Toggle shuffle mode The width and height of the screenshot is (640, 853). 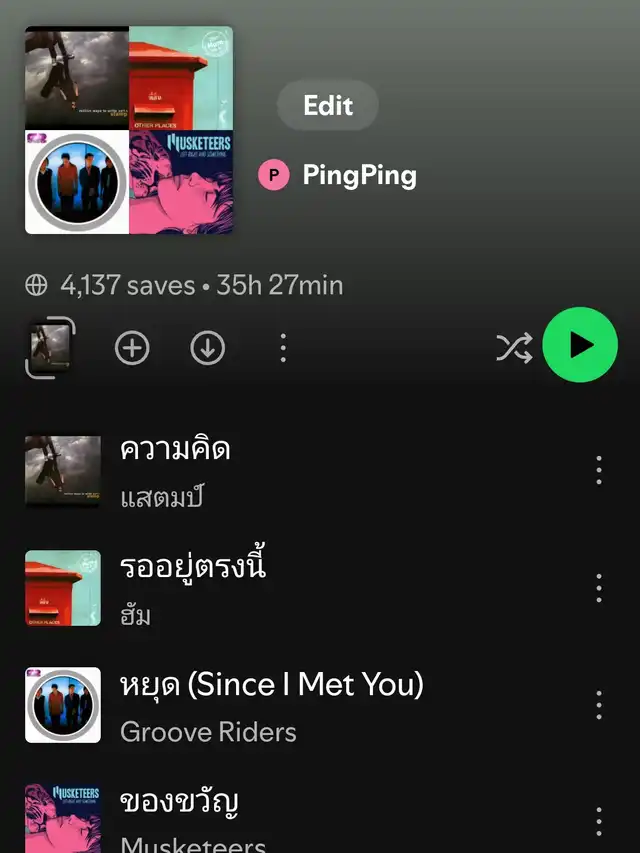(514, 347)
